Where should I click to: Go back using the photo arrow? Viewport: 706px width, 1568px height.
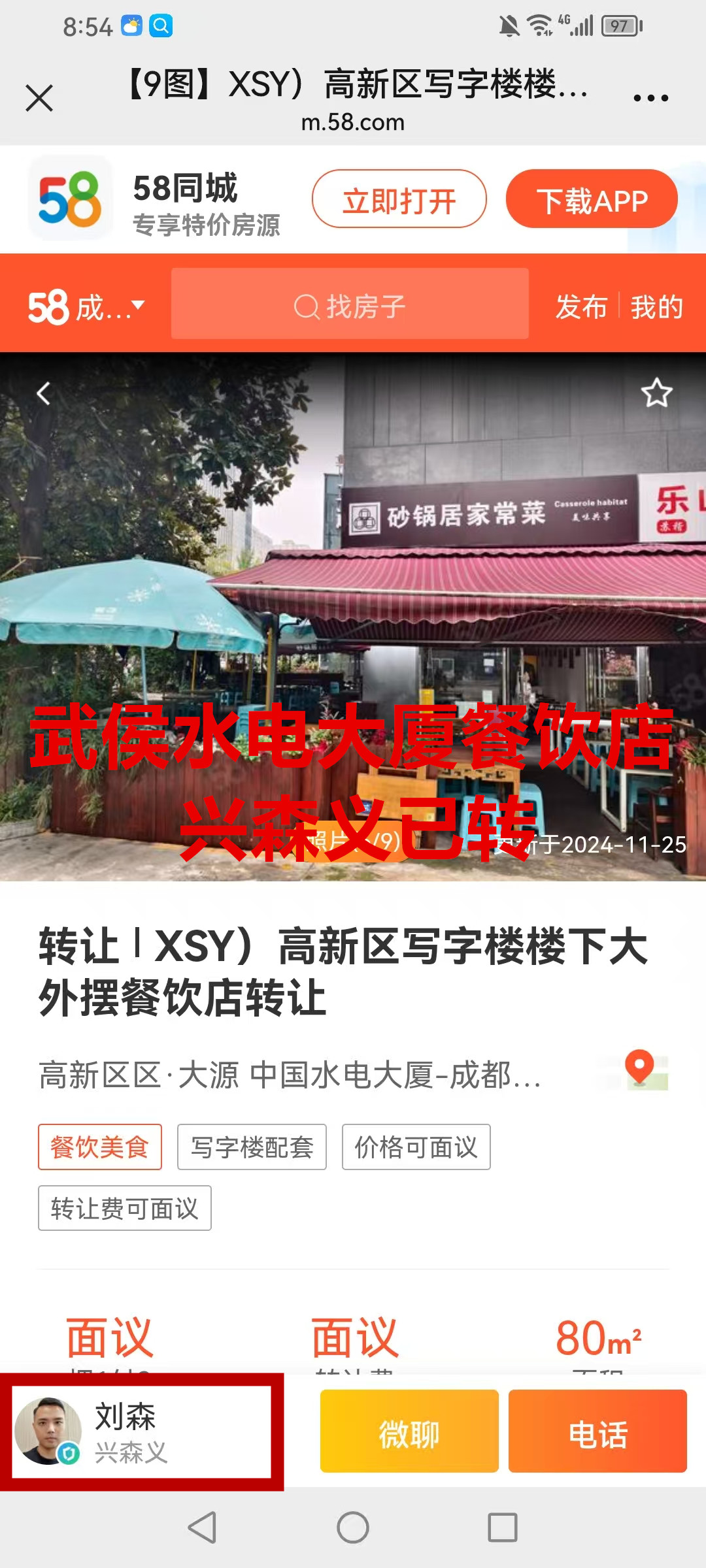pos(43,394)
